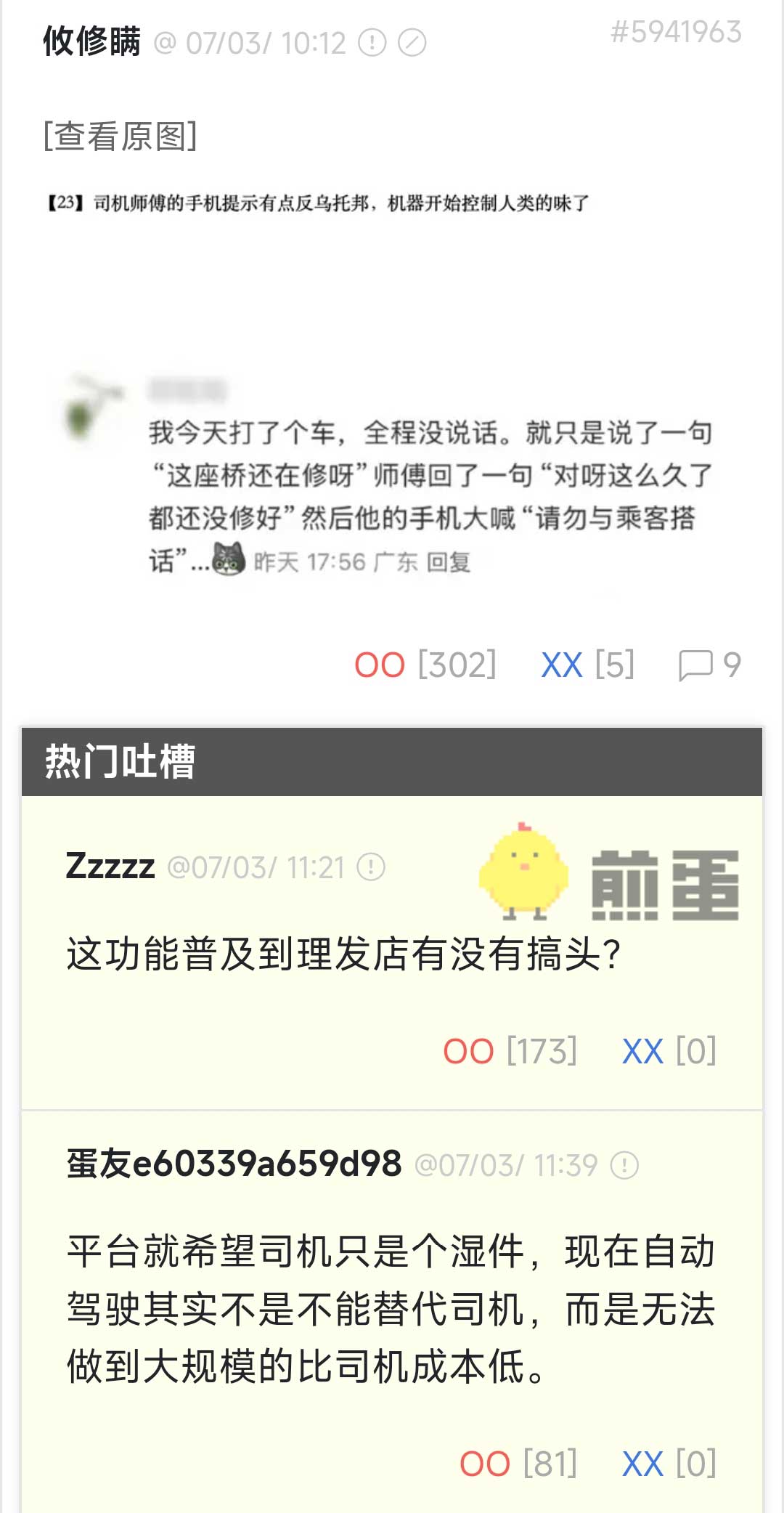Viewport: 784px width, 1513px height.
Task: Report Zzzzz's comment
Action: pyautogui.click(x=372, y=867)
